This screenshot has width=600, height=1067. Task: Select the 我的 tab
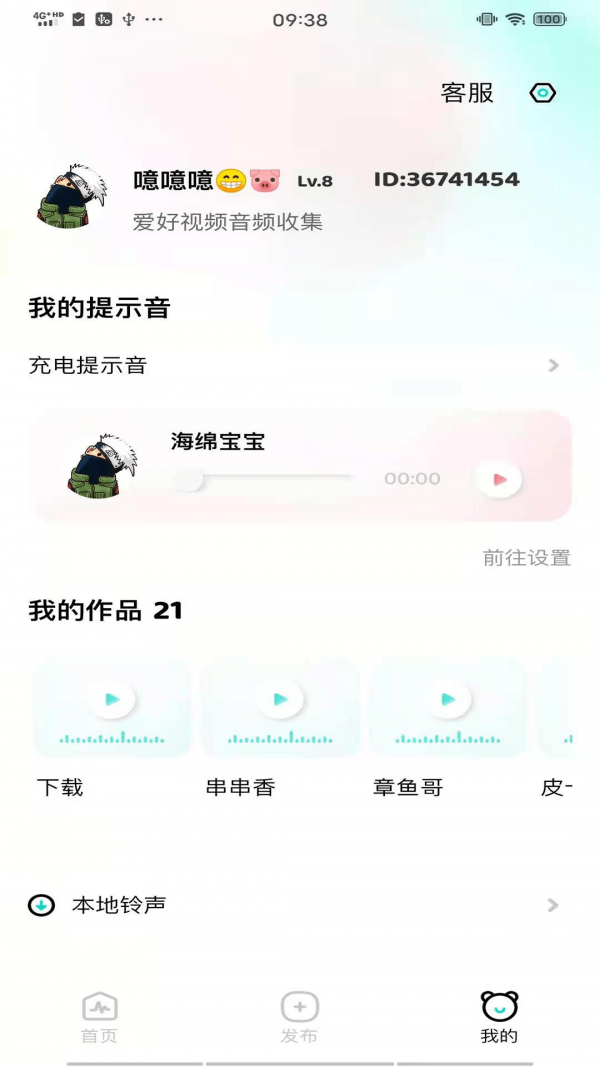(499, 1017)
